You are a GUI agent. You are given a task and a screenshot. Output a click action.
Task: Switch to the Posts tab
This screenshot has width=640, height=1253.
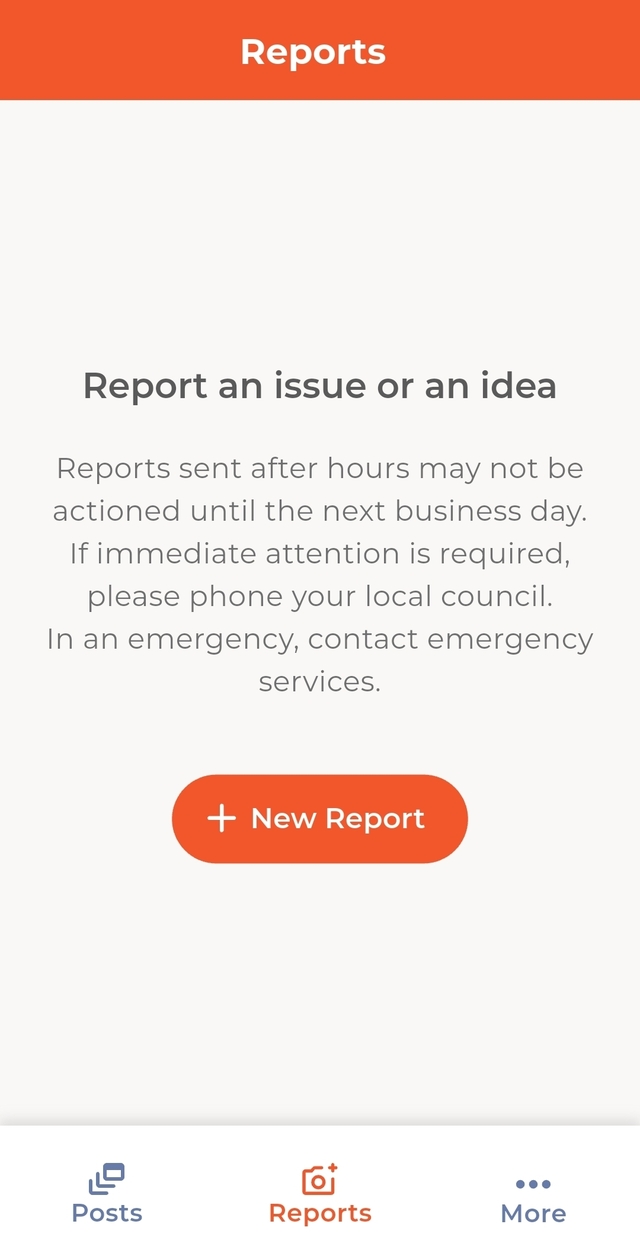pos(107,1194)
